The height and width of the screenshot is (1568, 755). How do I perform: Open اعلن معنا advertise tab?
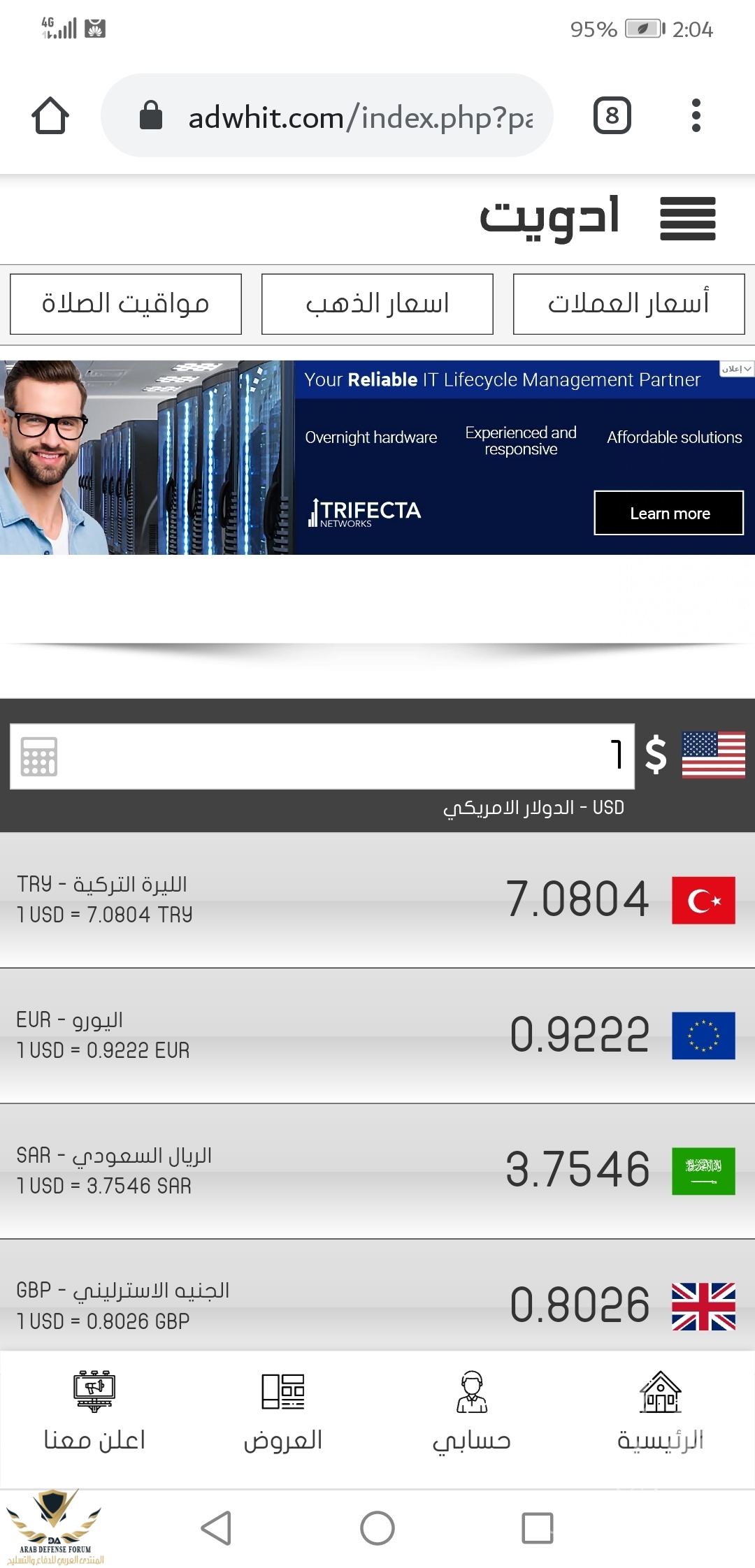[94, 1413]
